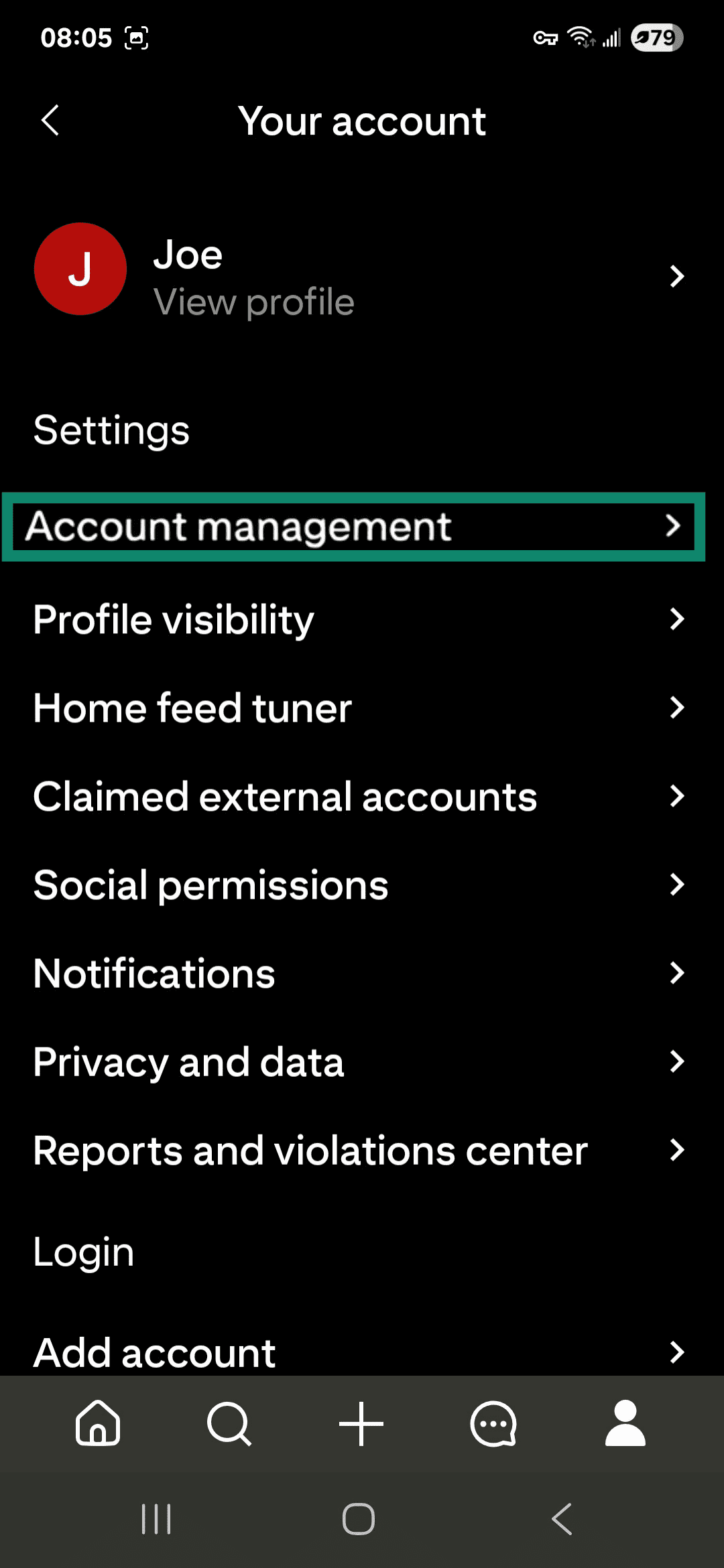The width and height of the screenshot is (724, 1568).
Task: Tap View profile under Joe
Action: [253, 301]
